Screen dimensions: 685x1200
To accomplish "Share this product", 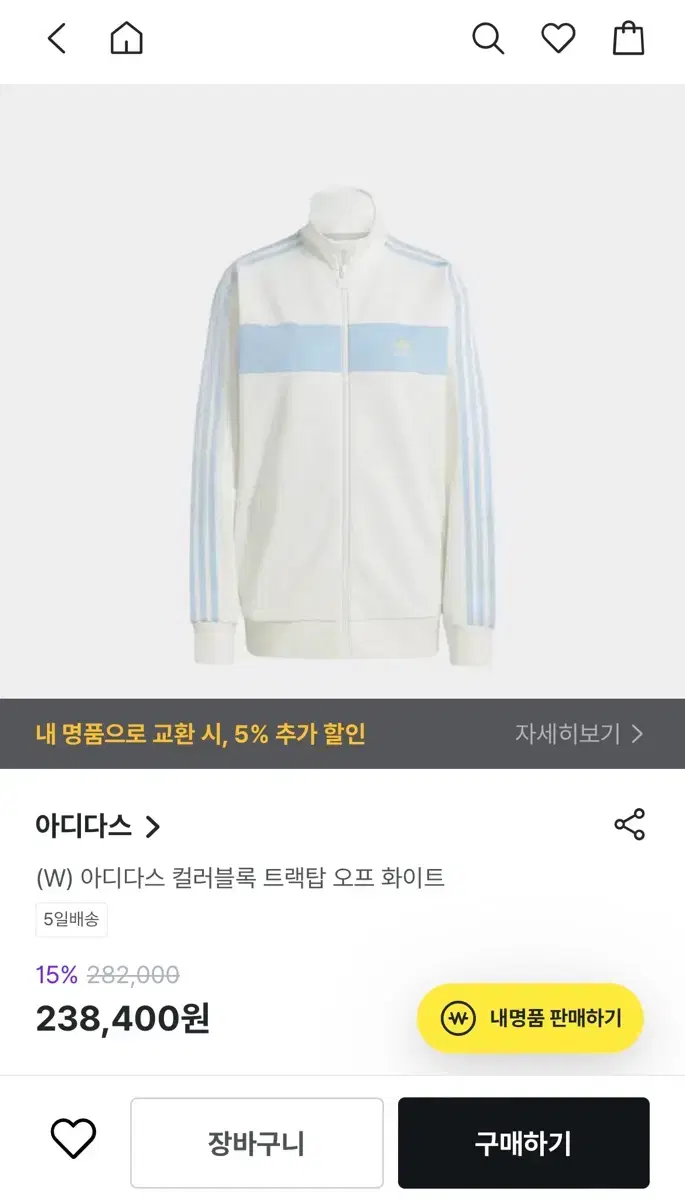I will [x=629, y=825].
